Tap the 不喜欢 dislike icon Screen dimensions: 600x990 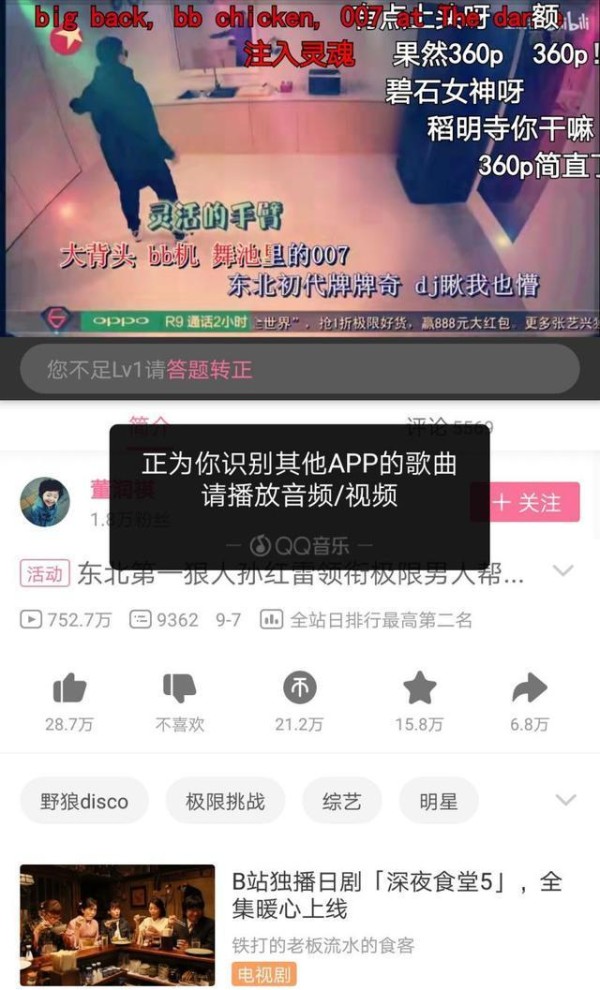click(179, 688)
